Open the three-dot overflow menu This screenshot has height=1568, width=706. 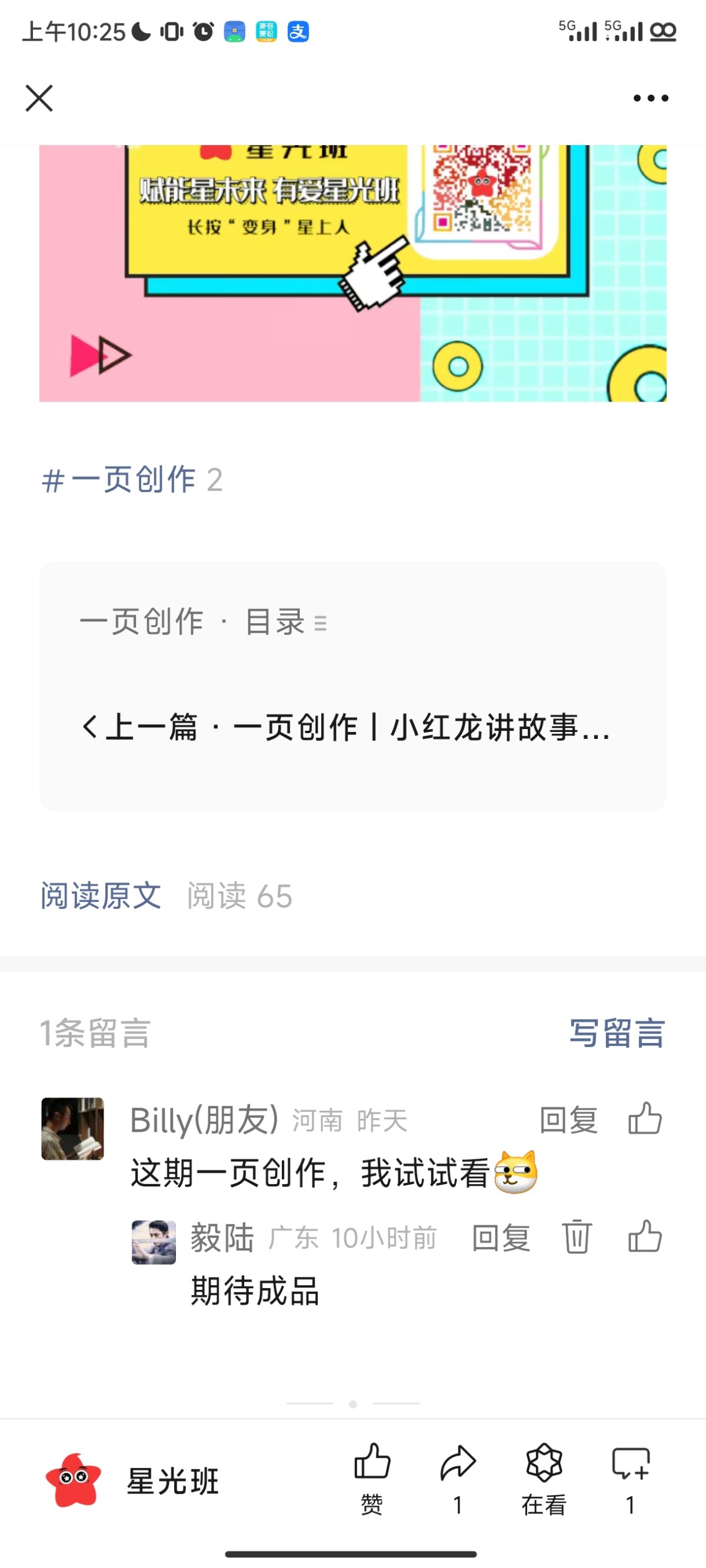coord(650,98)
